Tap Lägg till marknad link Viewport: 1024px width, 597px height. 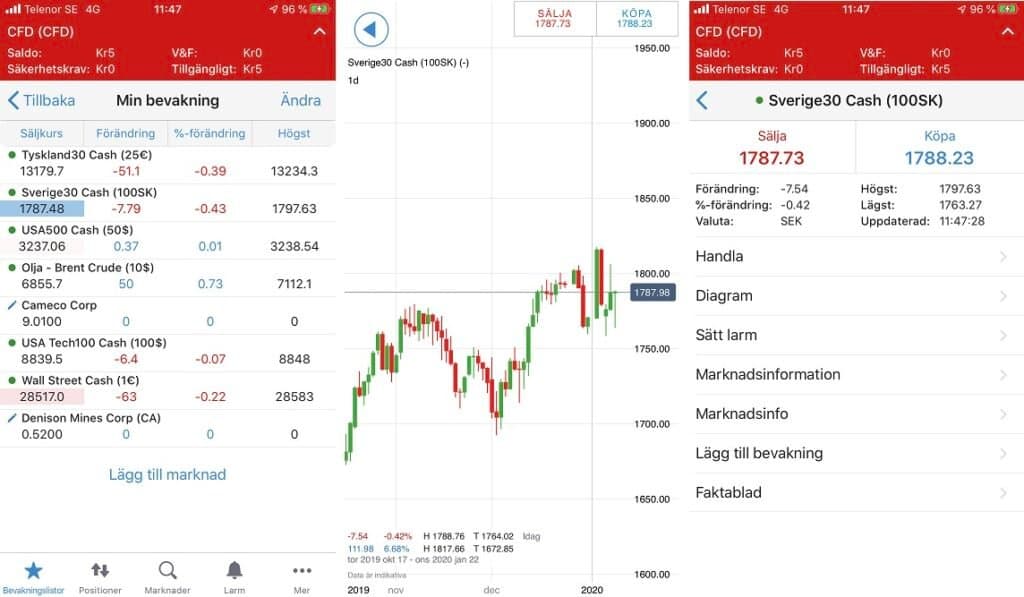point(167,474)
